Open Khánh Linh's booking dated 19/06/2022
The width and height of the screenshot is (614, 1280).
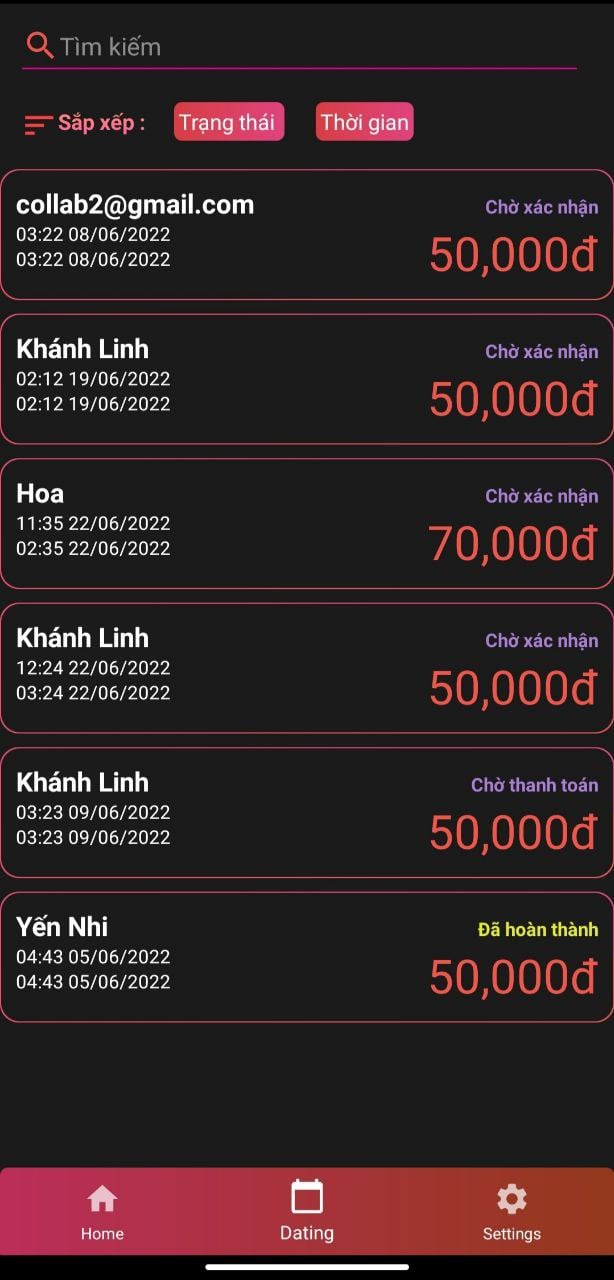click(306, 379)
